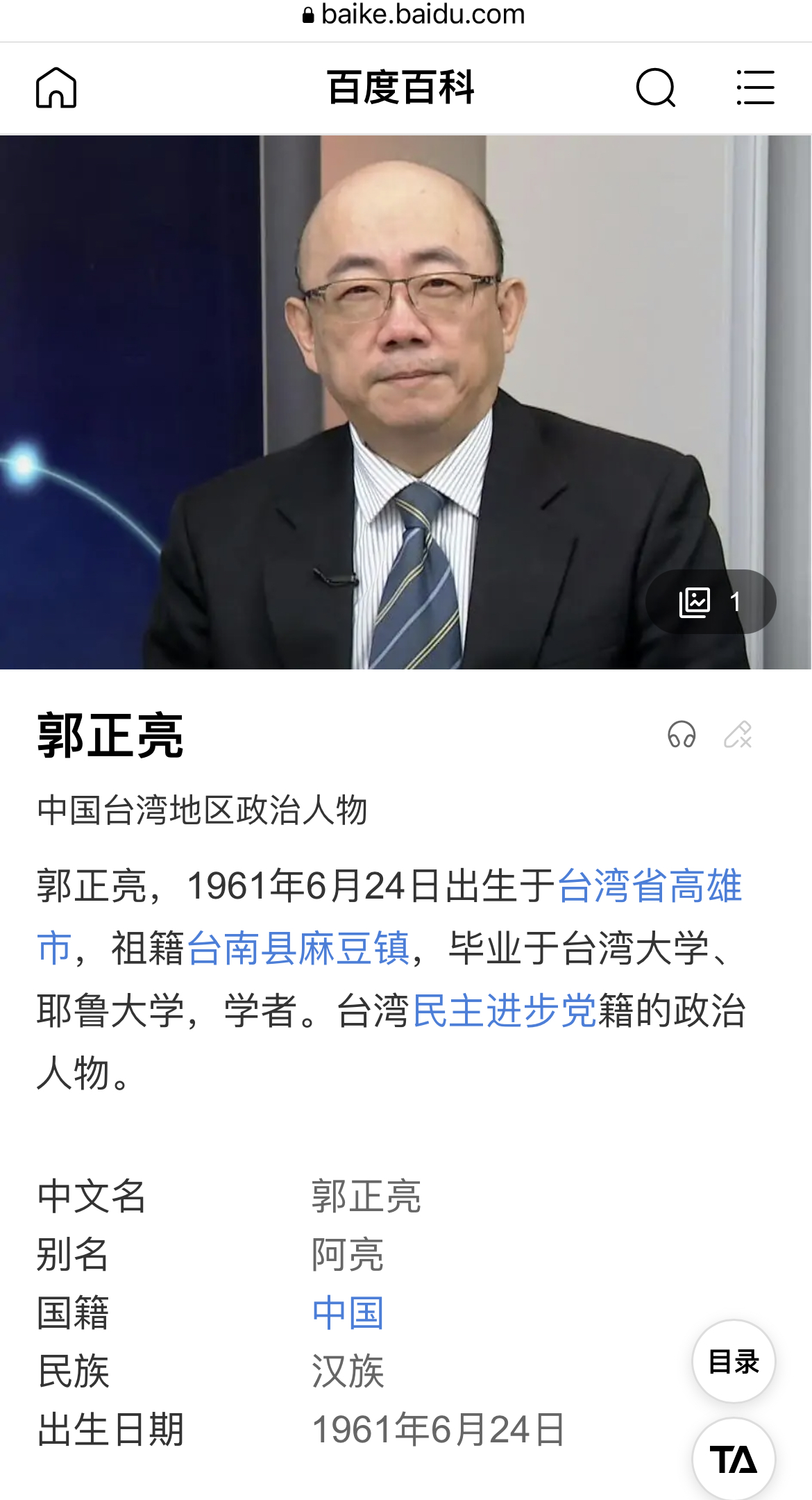Listen to the article with headphone icon
812x1500 pixels.
click(x=681, y=735)
